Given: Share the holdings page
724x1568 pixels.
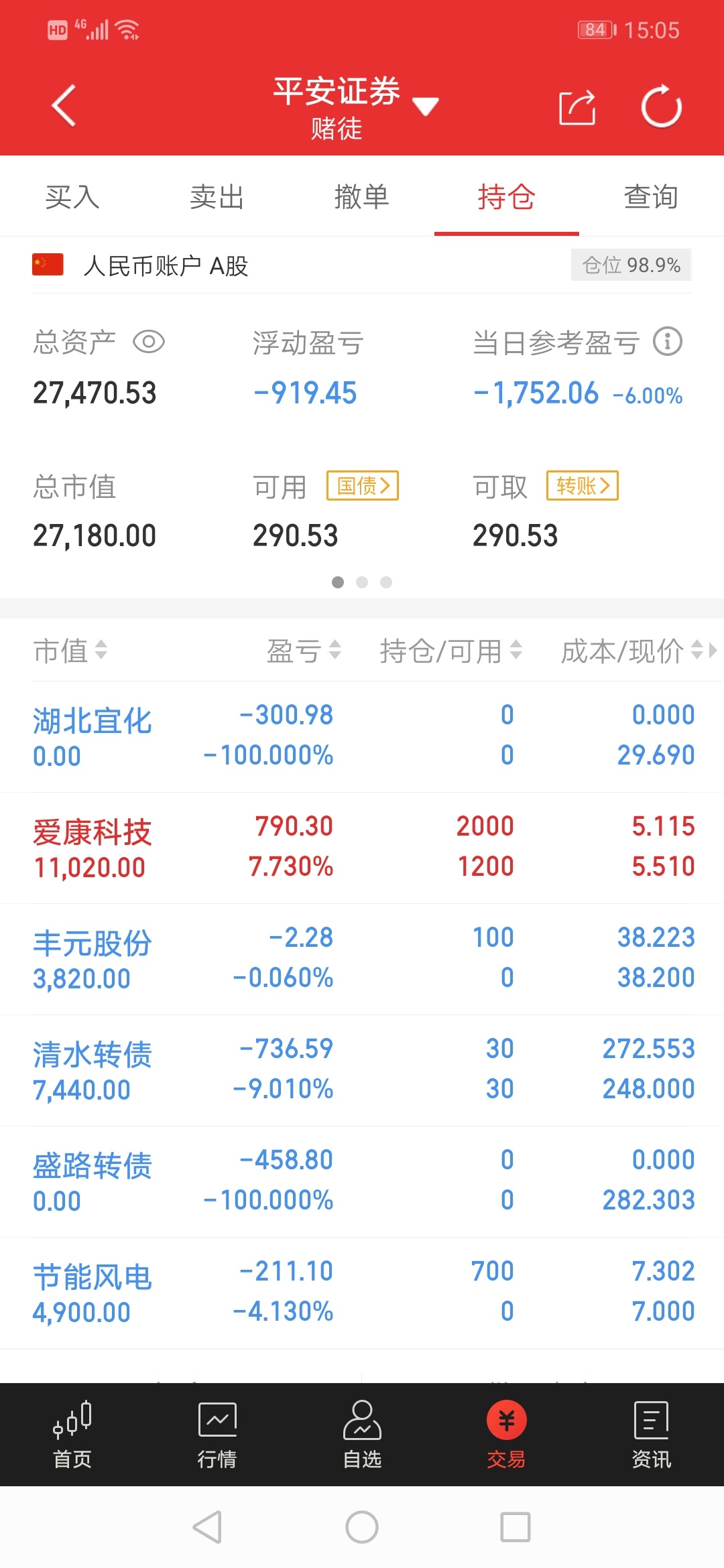Looking at the screenshot, I should [577, 107].
